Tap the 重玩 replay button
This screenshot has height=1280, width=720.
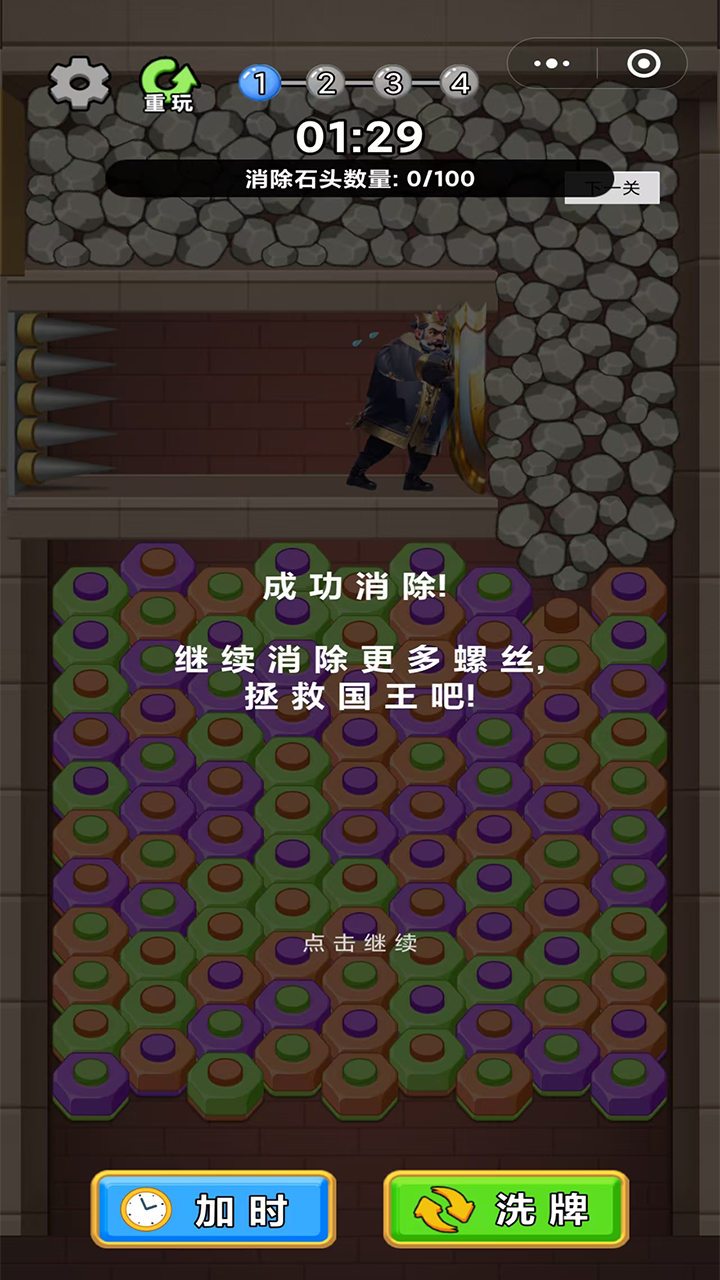[168, 85]
